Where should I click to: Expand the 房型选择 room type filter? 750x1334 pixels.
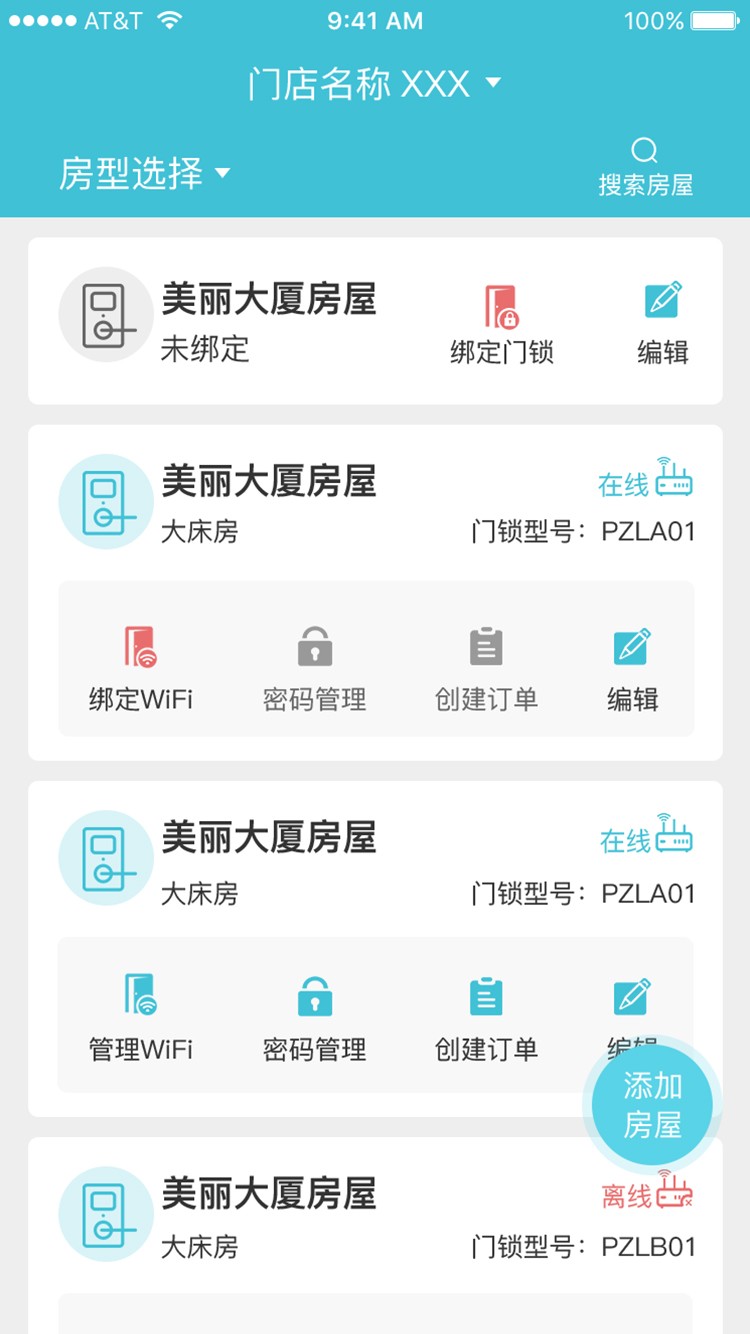pos(144,174)
